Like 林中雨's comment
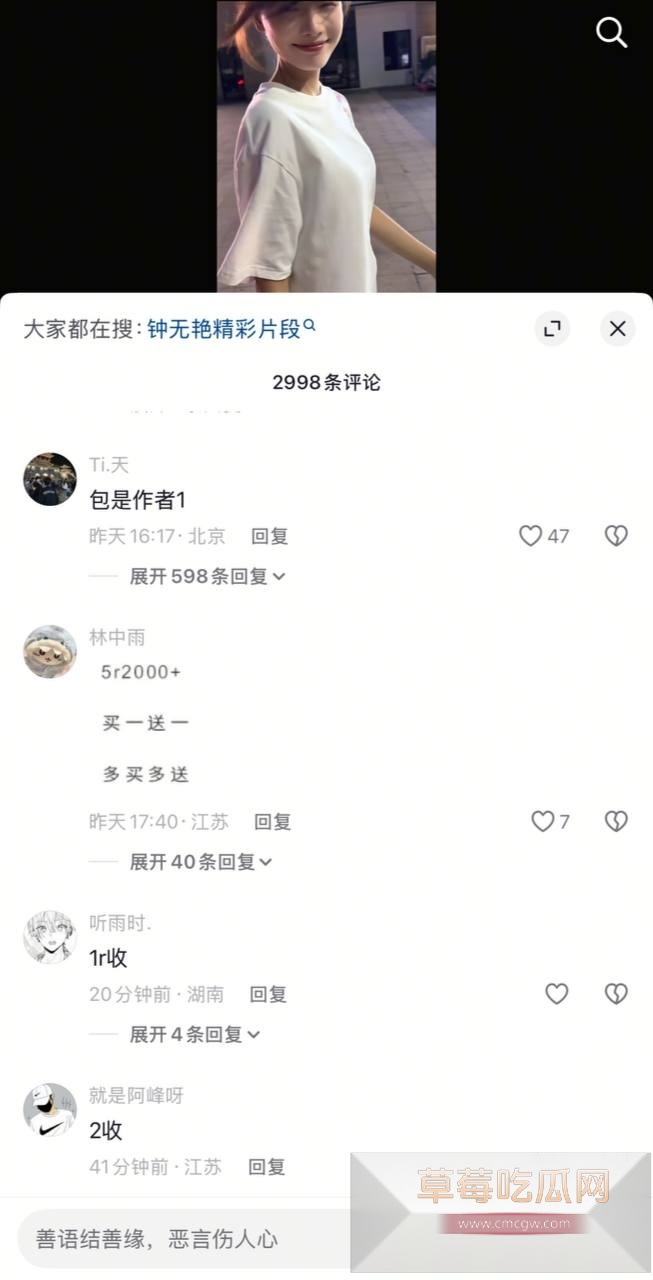The height and width of the screenshot is (1280, 653). click(x=542, y=821)
